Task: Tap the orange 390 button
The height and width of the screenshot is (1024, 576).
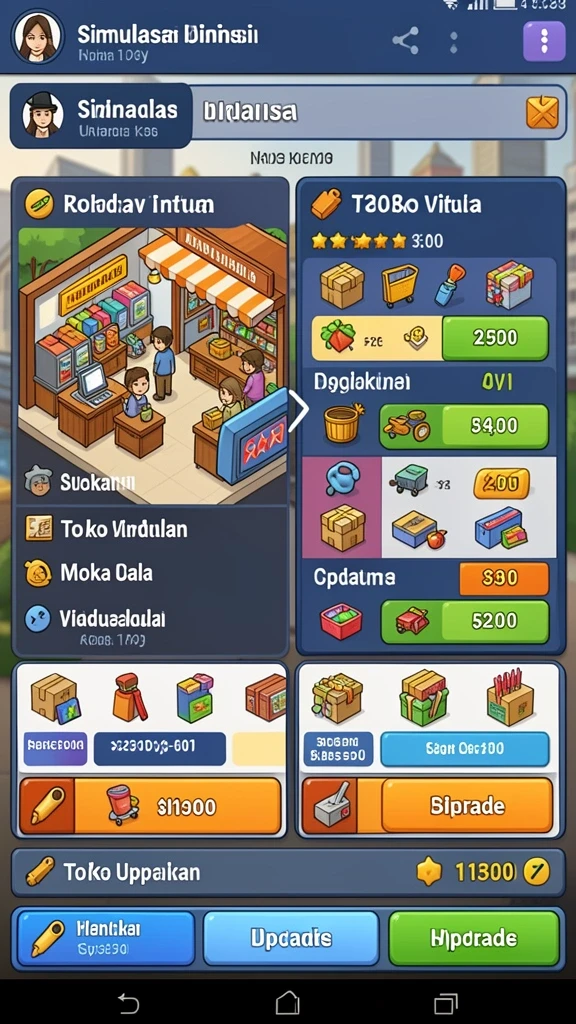Action: coord(504,578)
